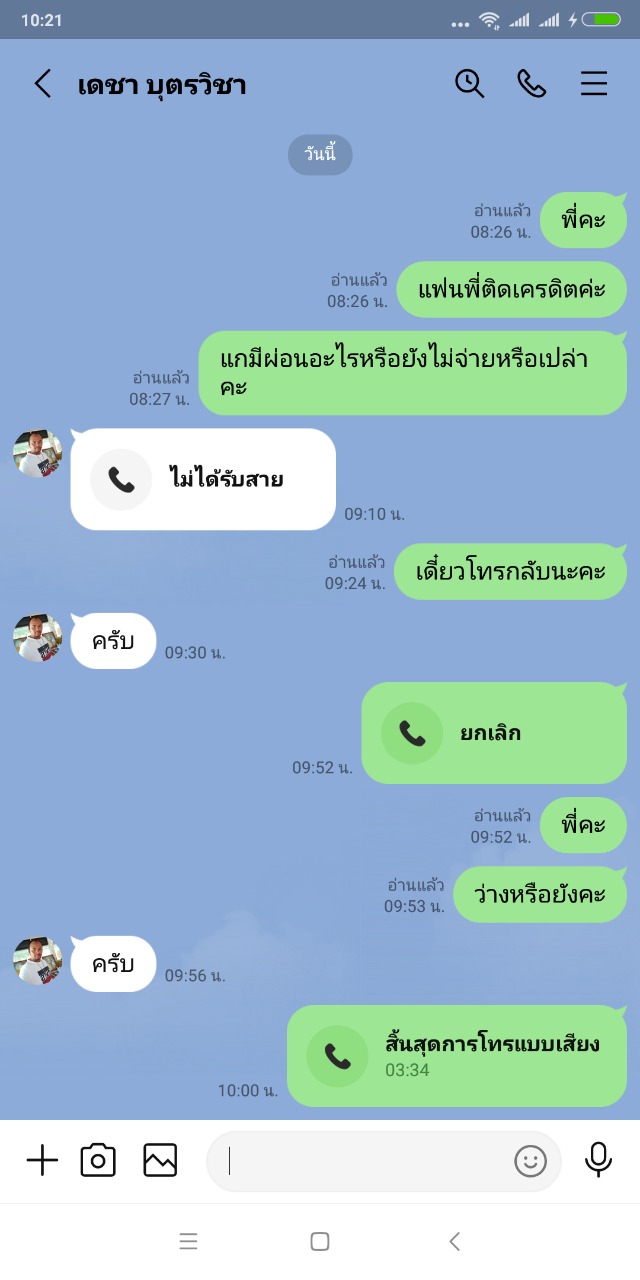Focus the message text field

360,1161
